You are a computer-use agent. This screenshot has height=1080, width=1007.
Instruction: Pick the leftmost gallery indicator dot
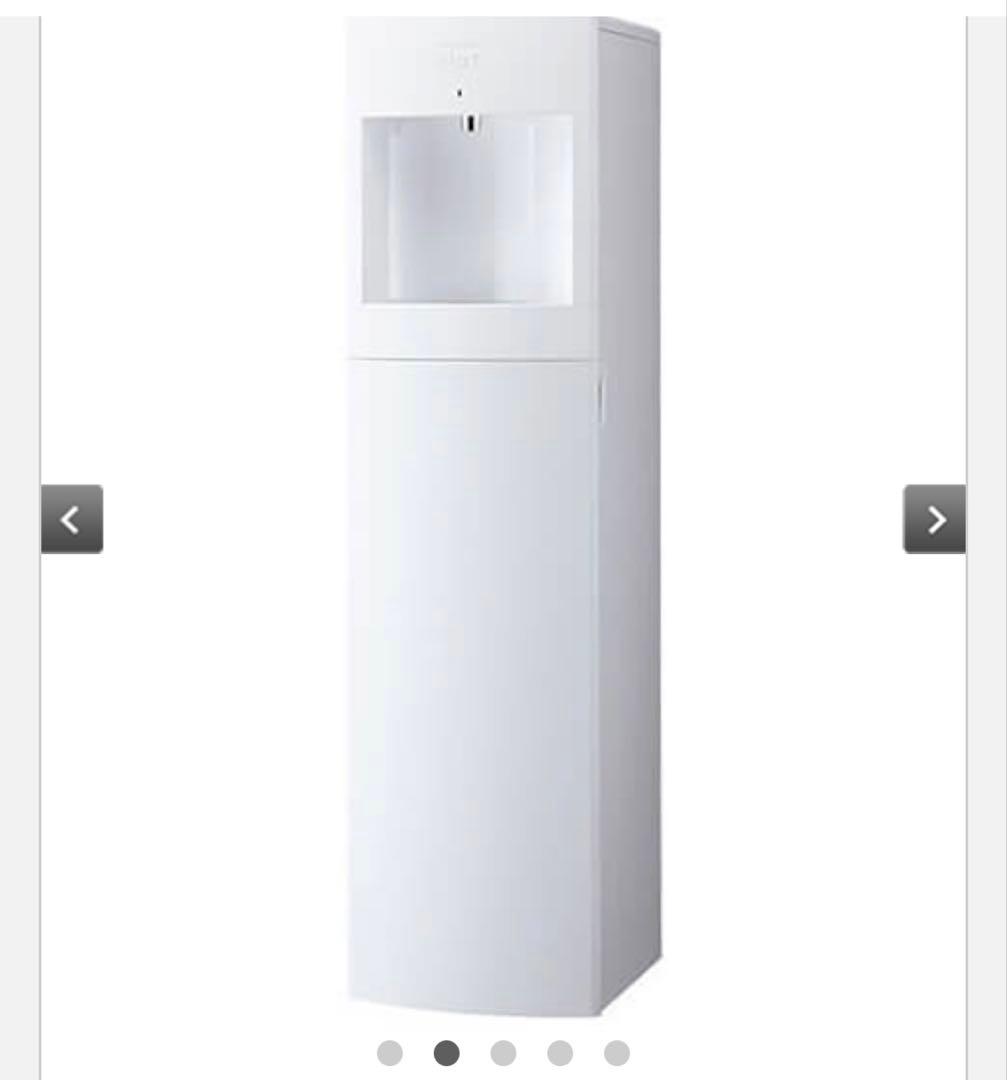pyautogui.click(x=388, y=1053)
